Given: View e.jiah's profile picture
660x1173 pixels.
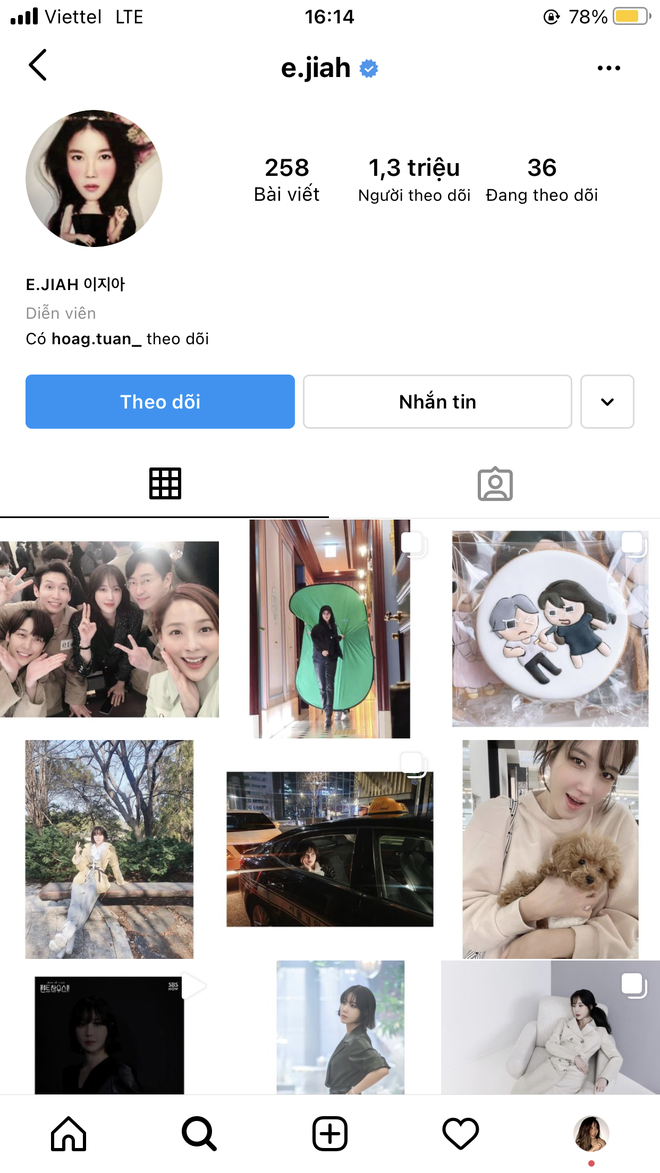Looking at the screenshot, I should (94, 178).
